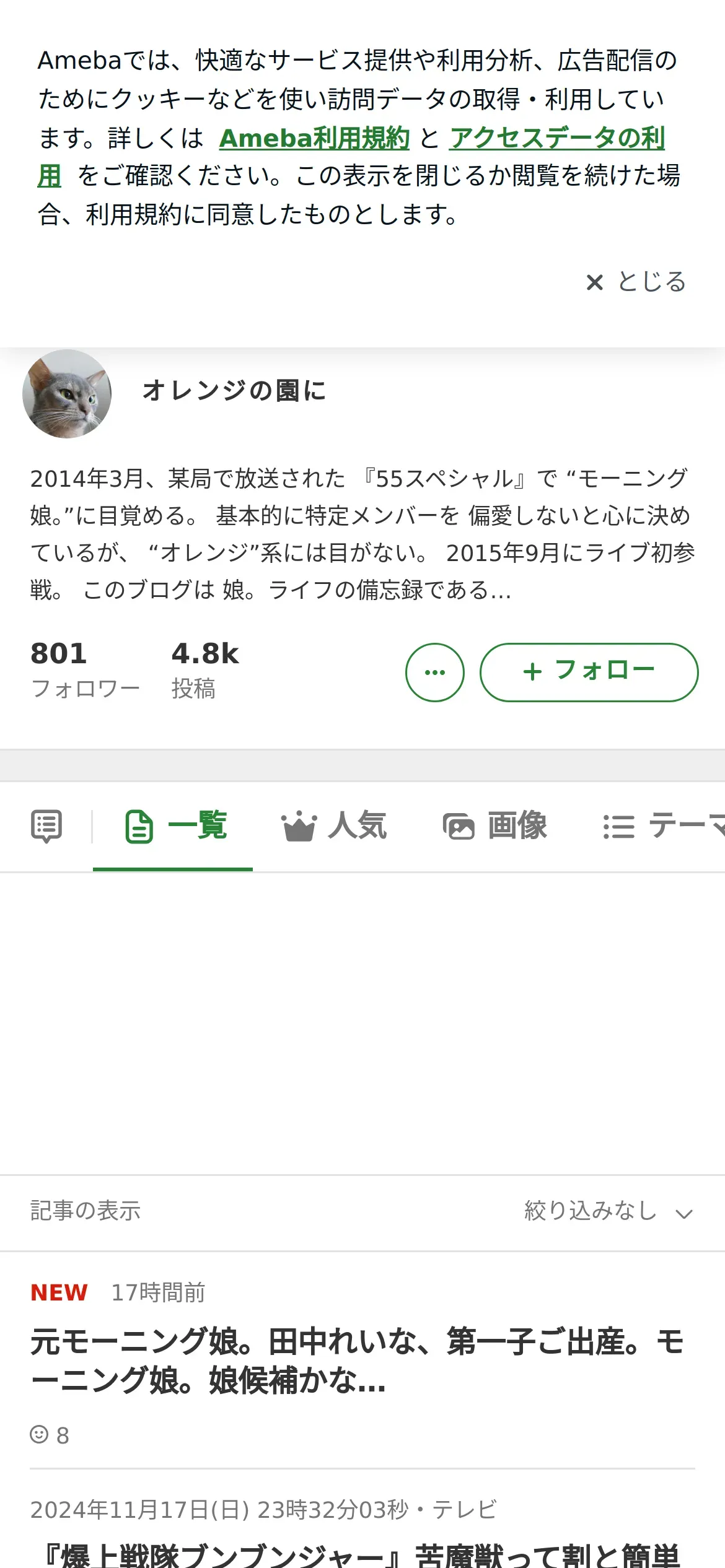Open the three-dot more options button

click(435, 673)
